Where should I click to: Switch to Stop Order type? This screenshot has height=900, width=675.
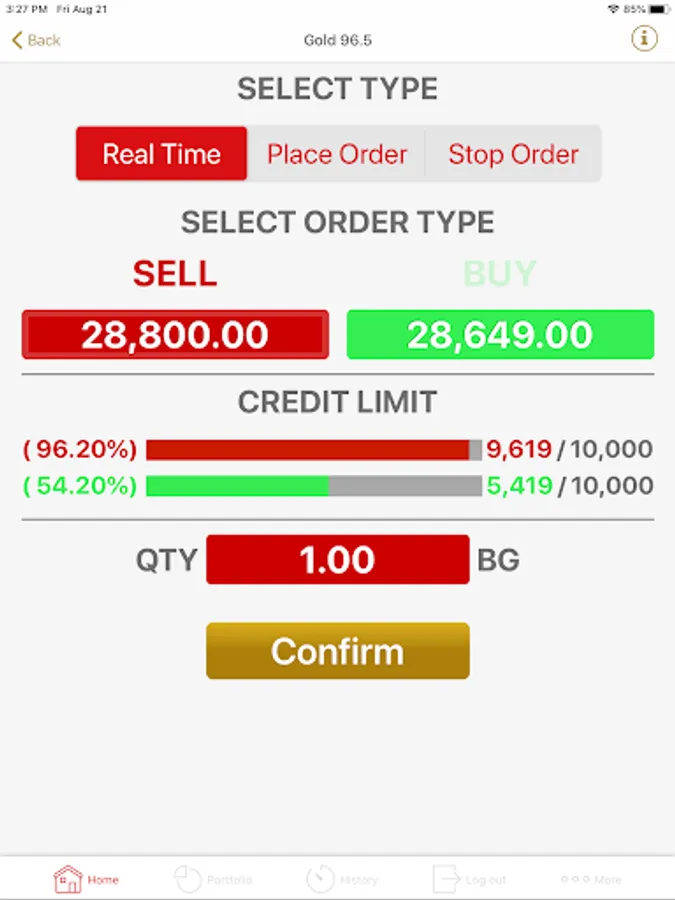tap(513, 154)
